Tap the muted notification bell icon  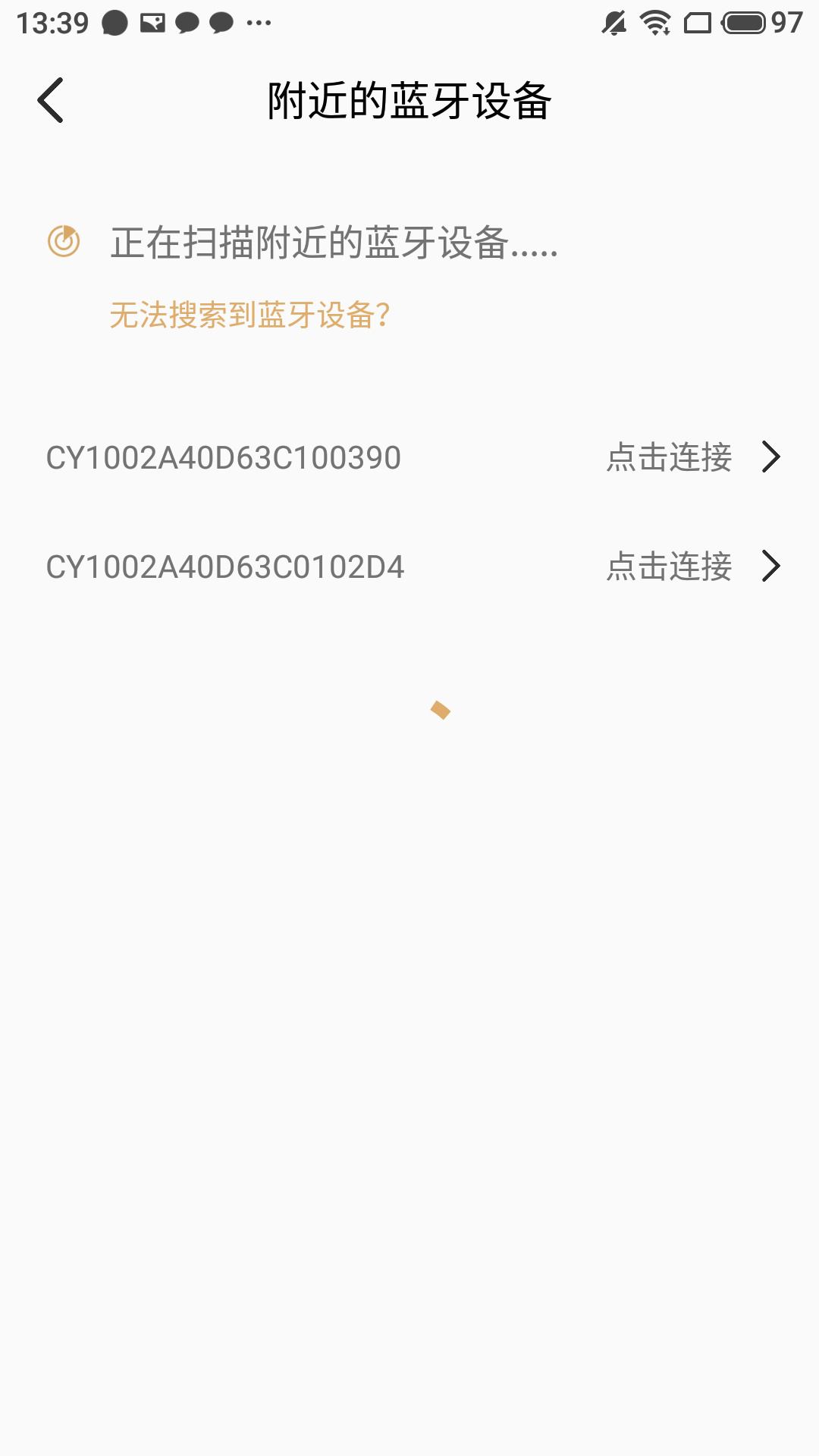tap(613, 23)
